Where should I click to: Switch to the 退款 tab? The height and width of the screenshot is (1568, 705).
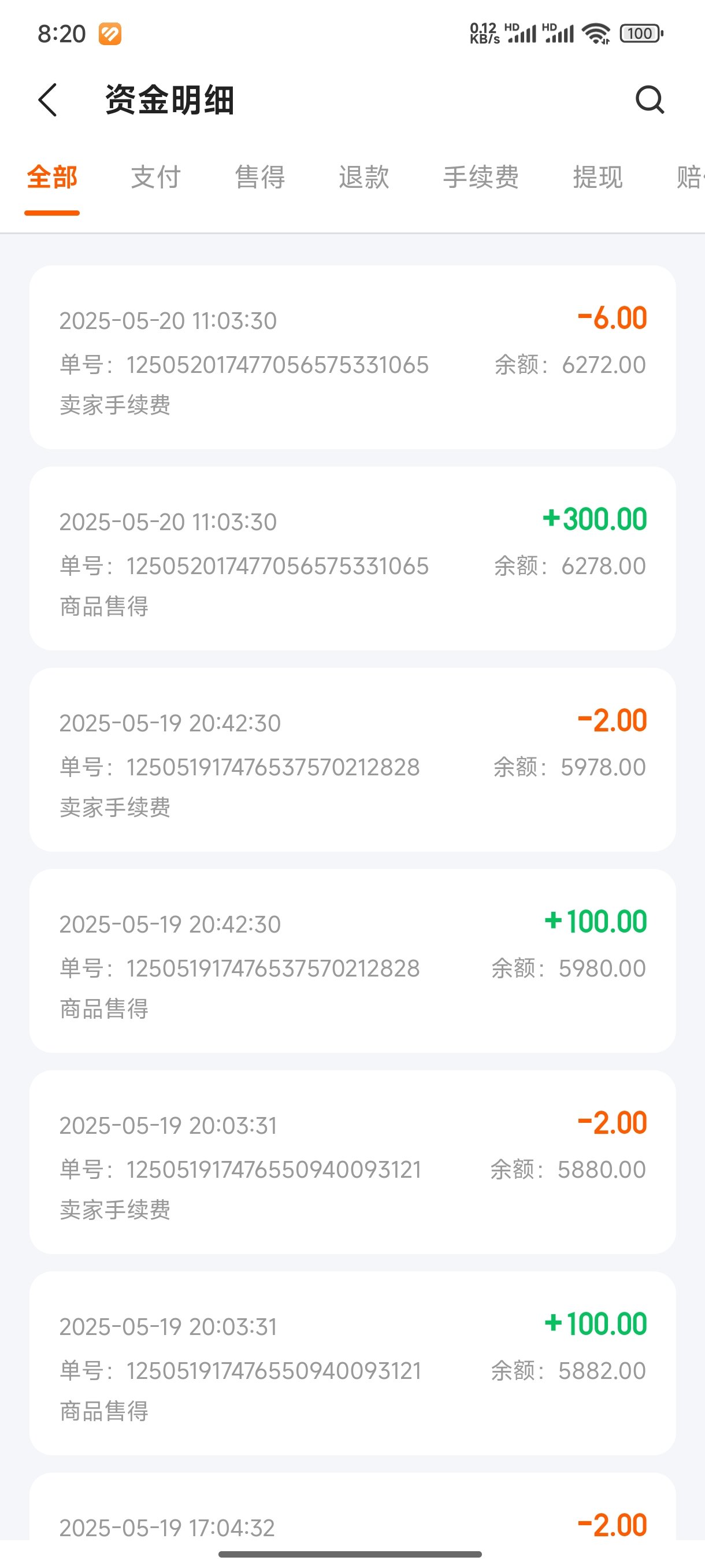click(365, 177)
